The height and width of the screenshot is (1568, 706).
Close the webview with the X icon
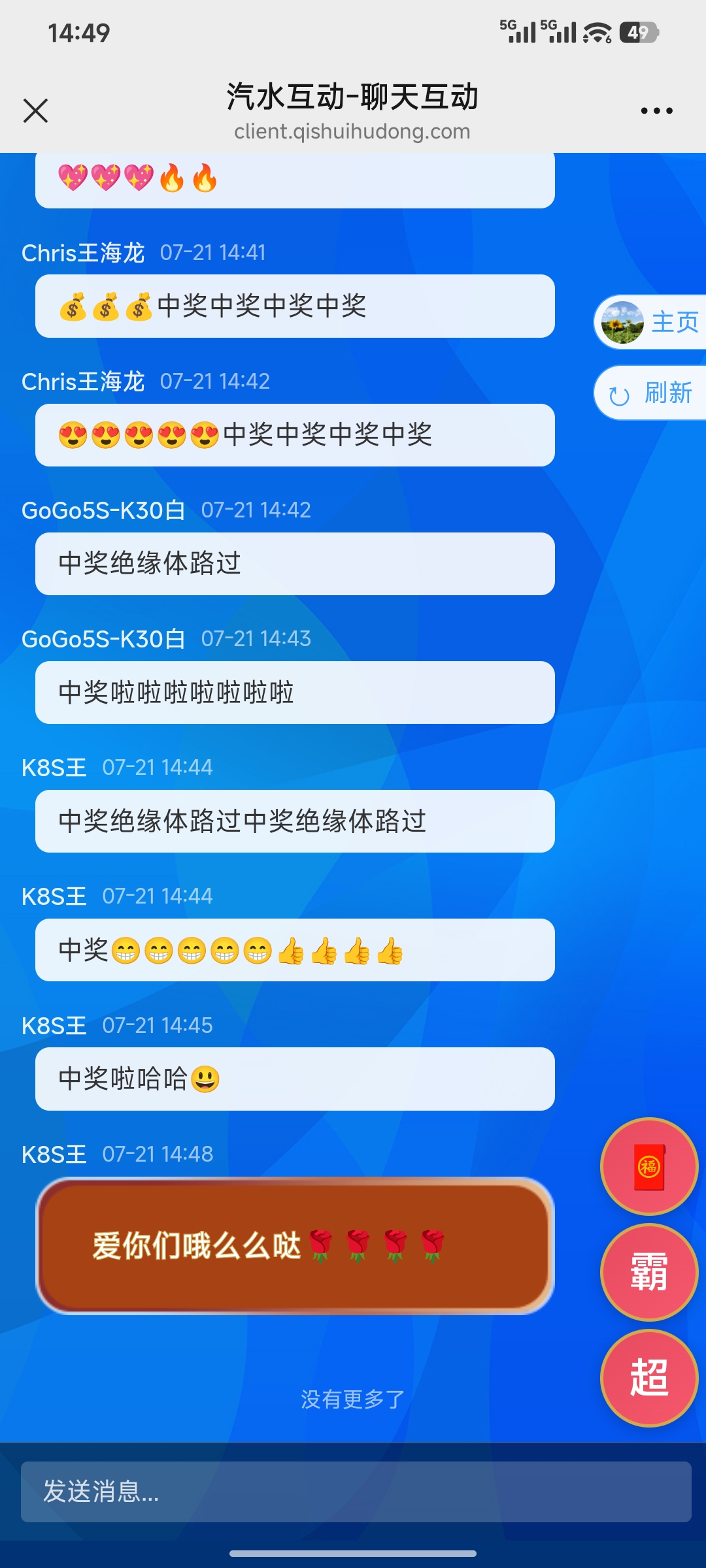tap(35, 110)
